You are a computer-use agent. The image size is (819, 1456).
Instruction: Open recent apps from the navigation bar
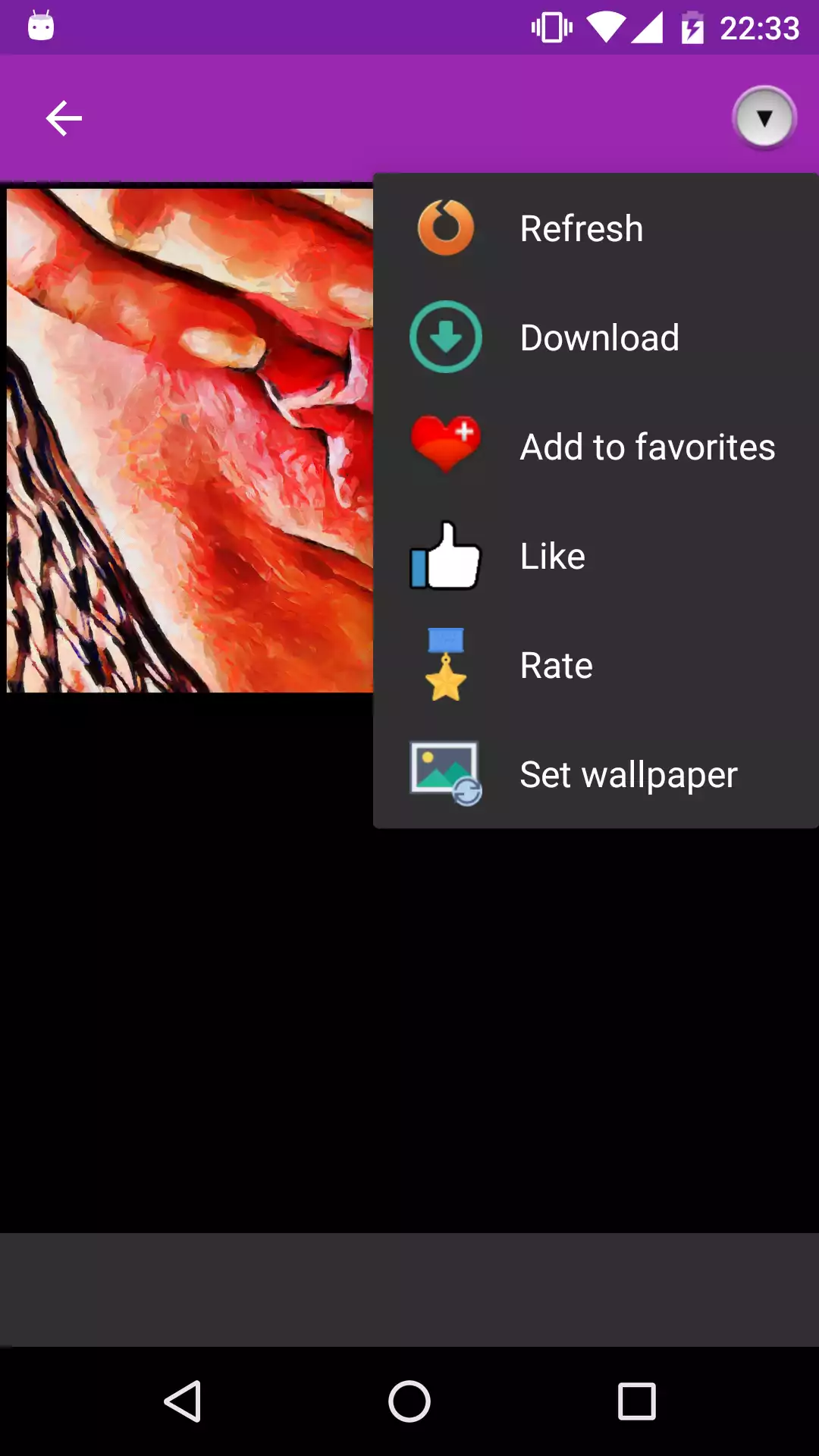pos(636,1401)
